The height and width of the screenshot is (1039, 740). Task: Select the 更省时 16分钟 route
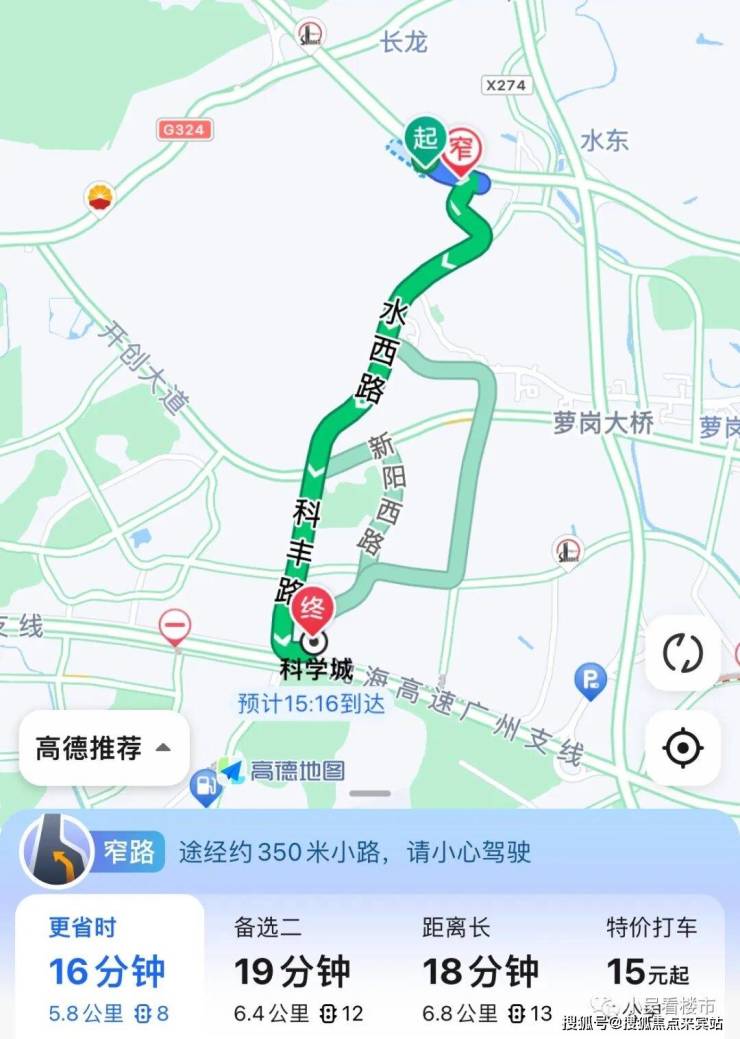click(109, 970)
